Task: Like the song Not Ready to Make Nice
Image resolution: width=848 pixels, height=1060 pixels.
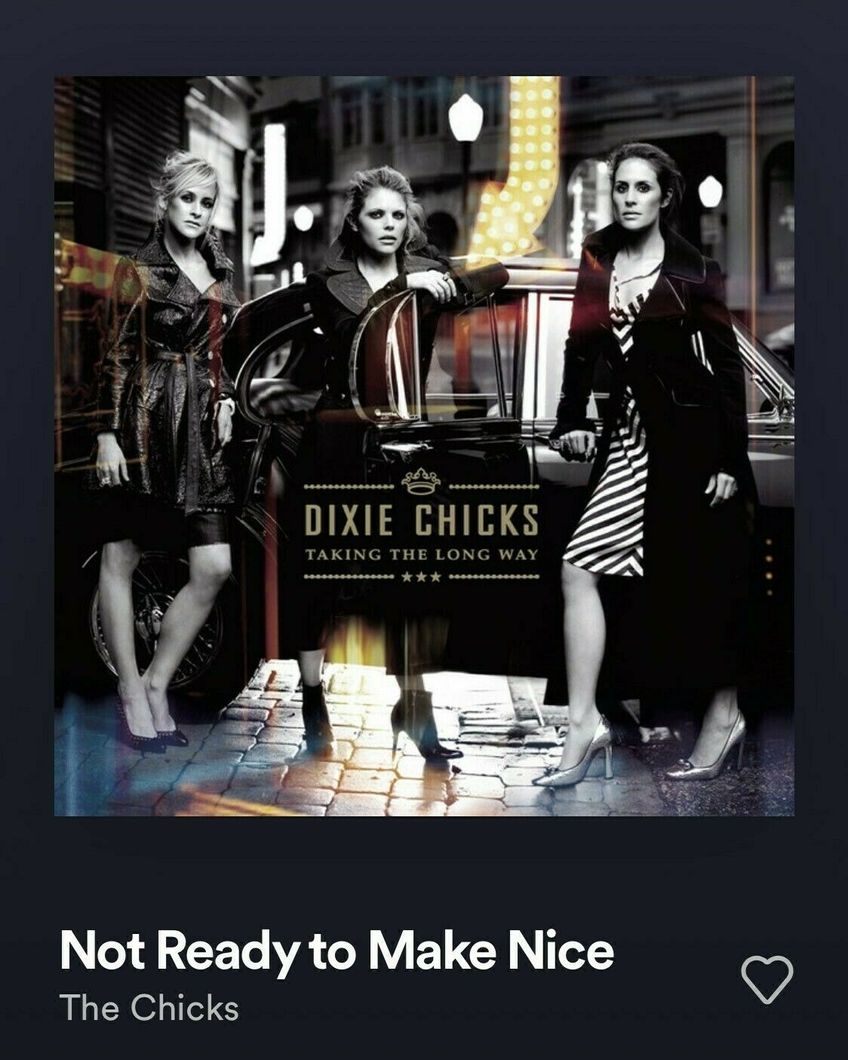Action: click(767, 979)
